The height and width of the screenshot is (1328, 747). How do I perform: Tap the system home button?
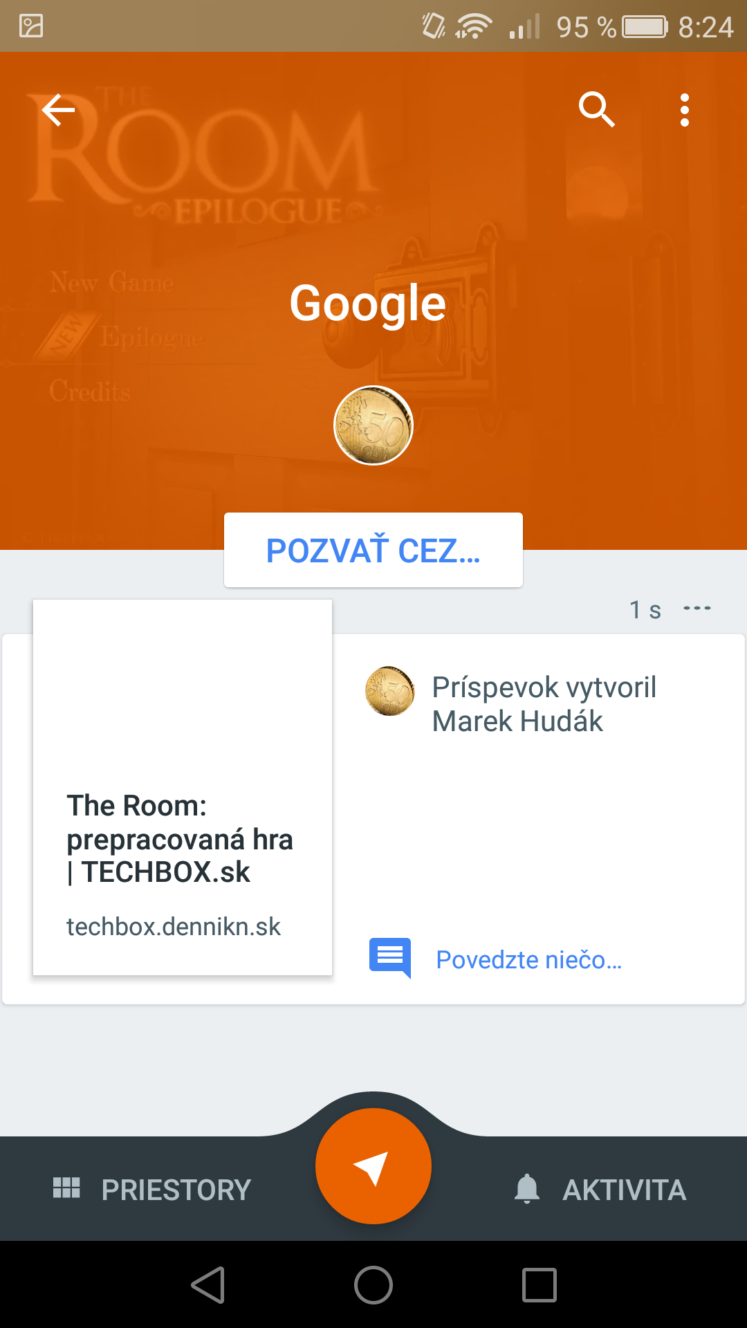tap(373, 1285)
